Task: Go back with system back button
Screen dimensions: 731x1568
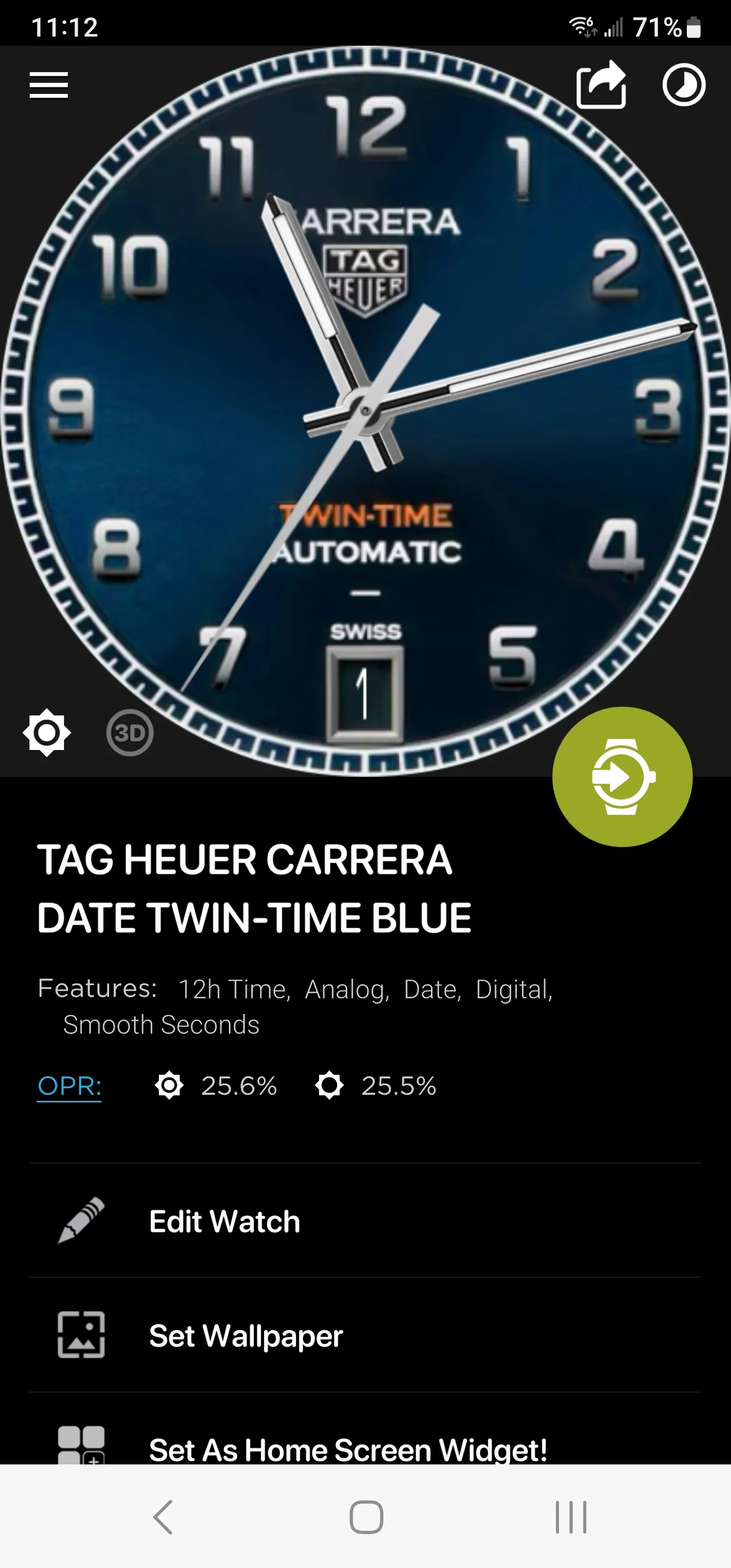Action: 162,1517
